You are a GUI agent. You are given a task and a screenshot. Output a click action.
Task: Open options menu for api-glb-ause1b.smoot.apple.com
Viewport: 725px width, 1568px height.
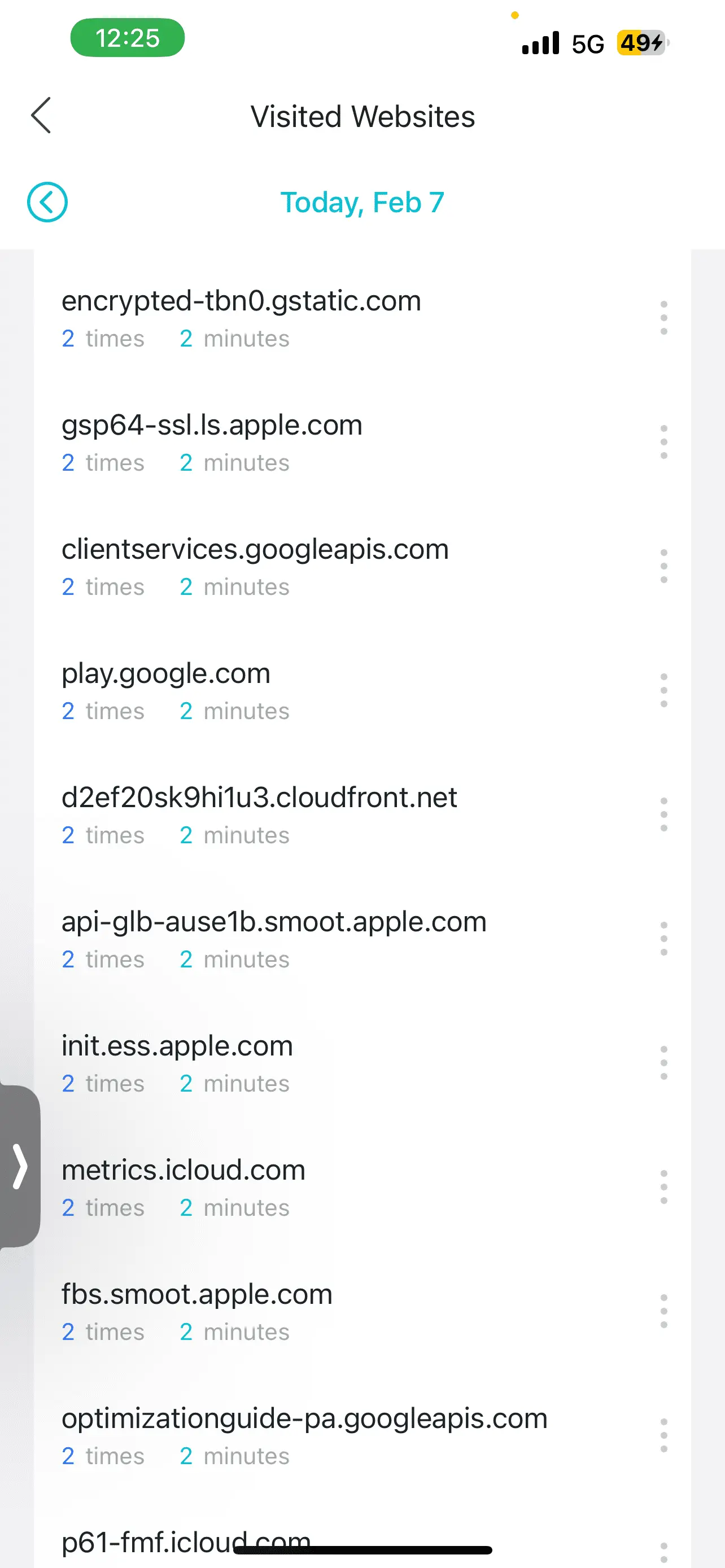point(663,939)
